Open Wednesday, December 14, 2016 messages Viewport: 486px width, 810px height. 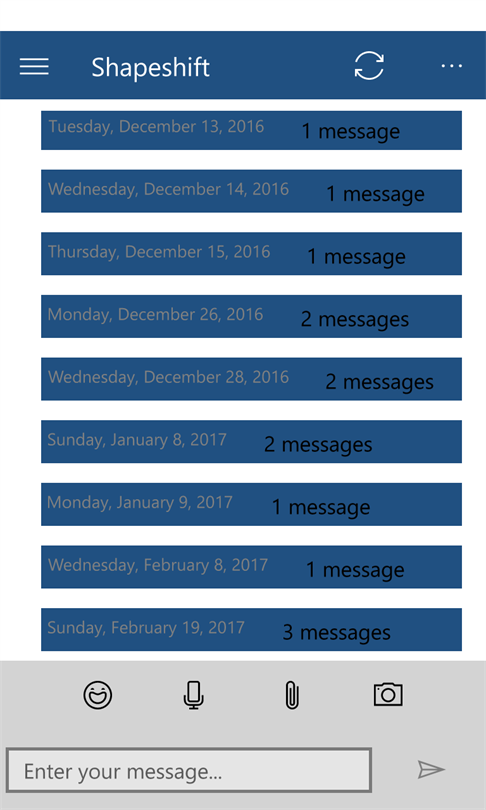point(252,191)
